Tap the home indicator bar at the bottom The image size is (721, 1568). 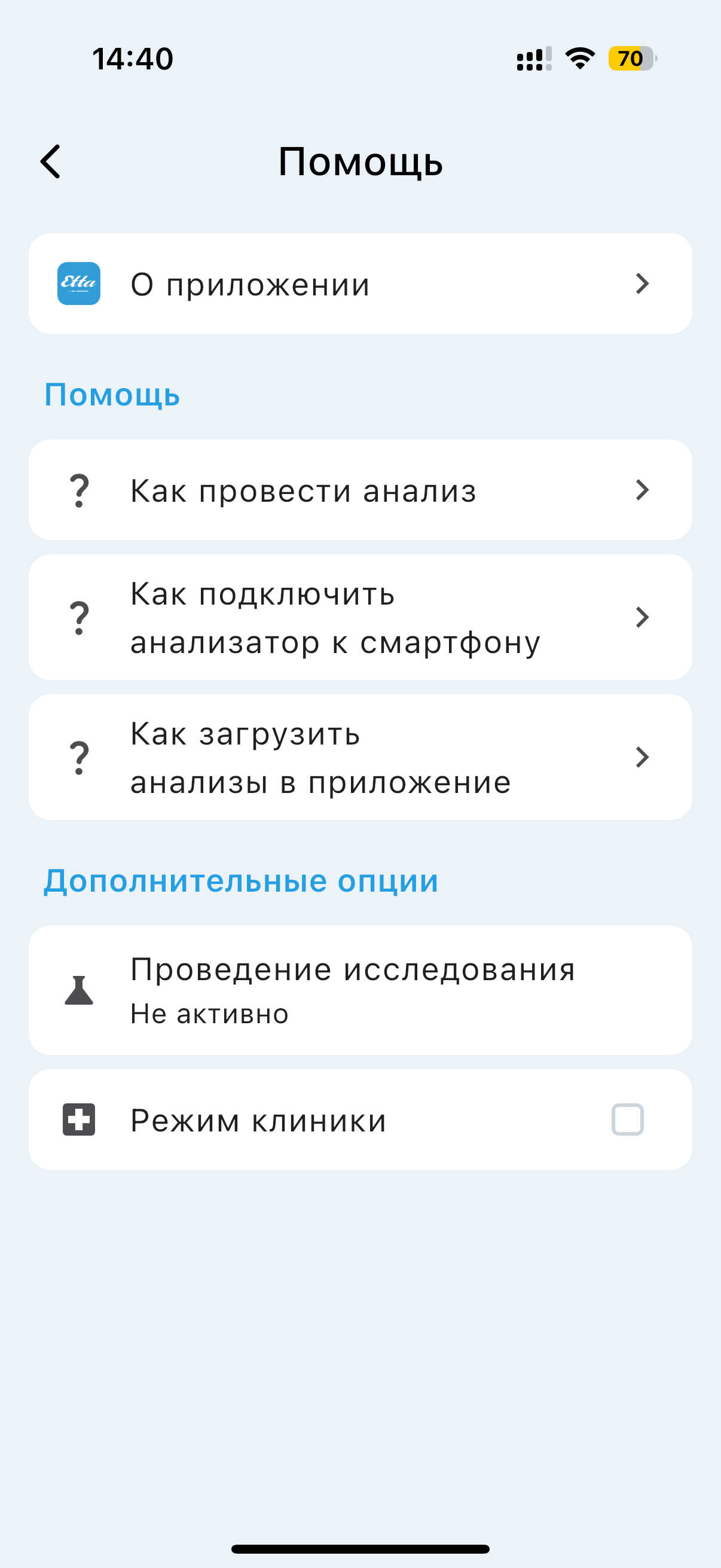pos(360,1546)
